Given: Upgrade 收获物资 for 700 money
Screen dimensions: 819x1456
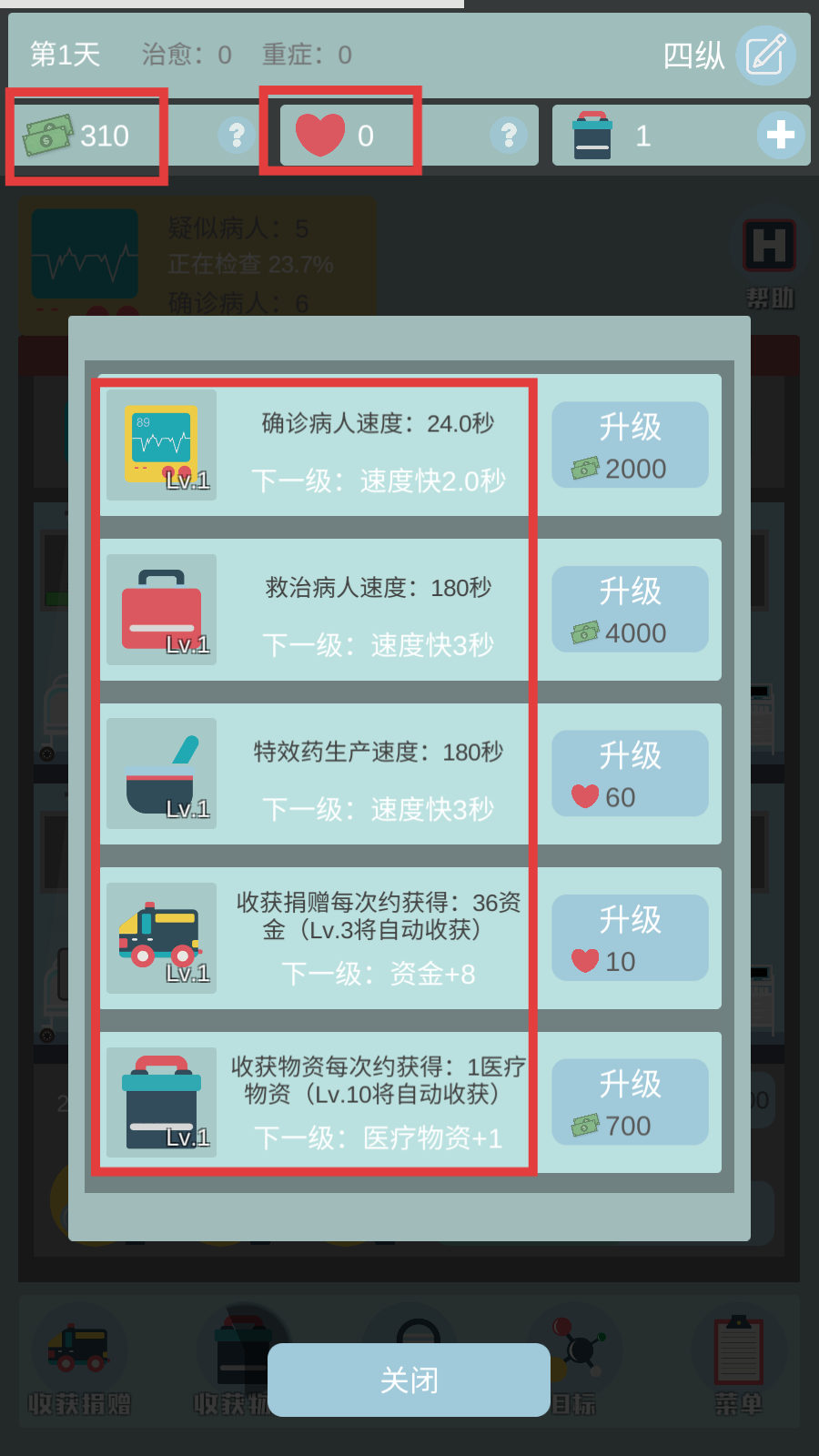Looking at the screenshot, I should (630, 1102).
